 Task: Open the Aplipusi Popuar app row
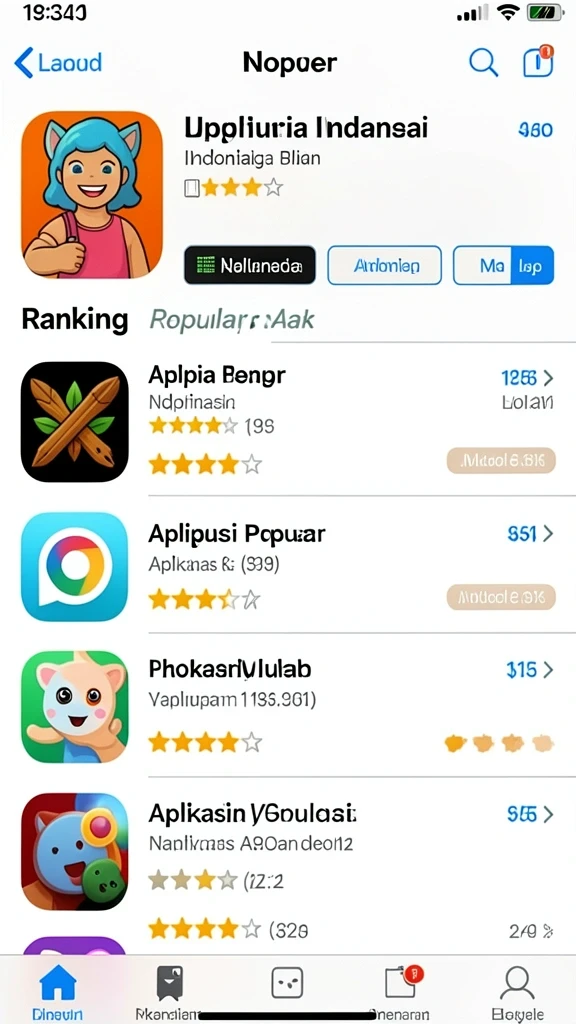pos(288,566)
